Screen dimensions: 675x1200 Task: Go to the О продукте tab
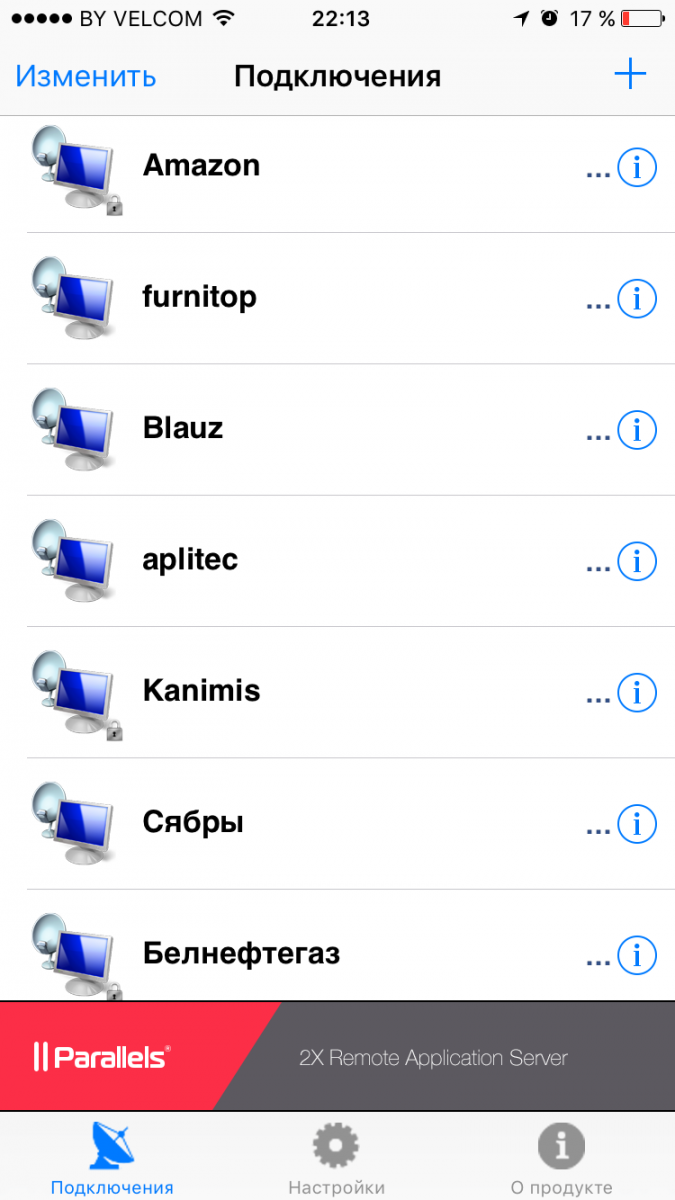pos(561,1160)
